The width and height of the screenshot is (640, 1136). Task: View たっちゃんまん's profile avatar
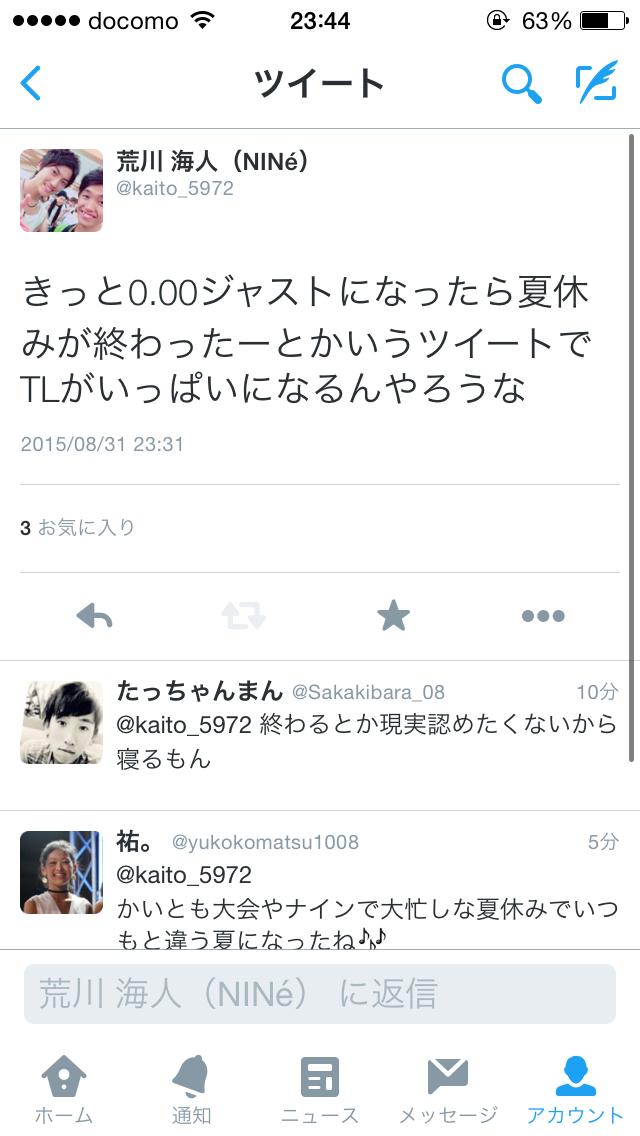tap(61, 722)
